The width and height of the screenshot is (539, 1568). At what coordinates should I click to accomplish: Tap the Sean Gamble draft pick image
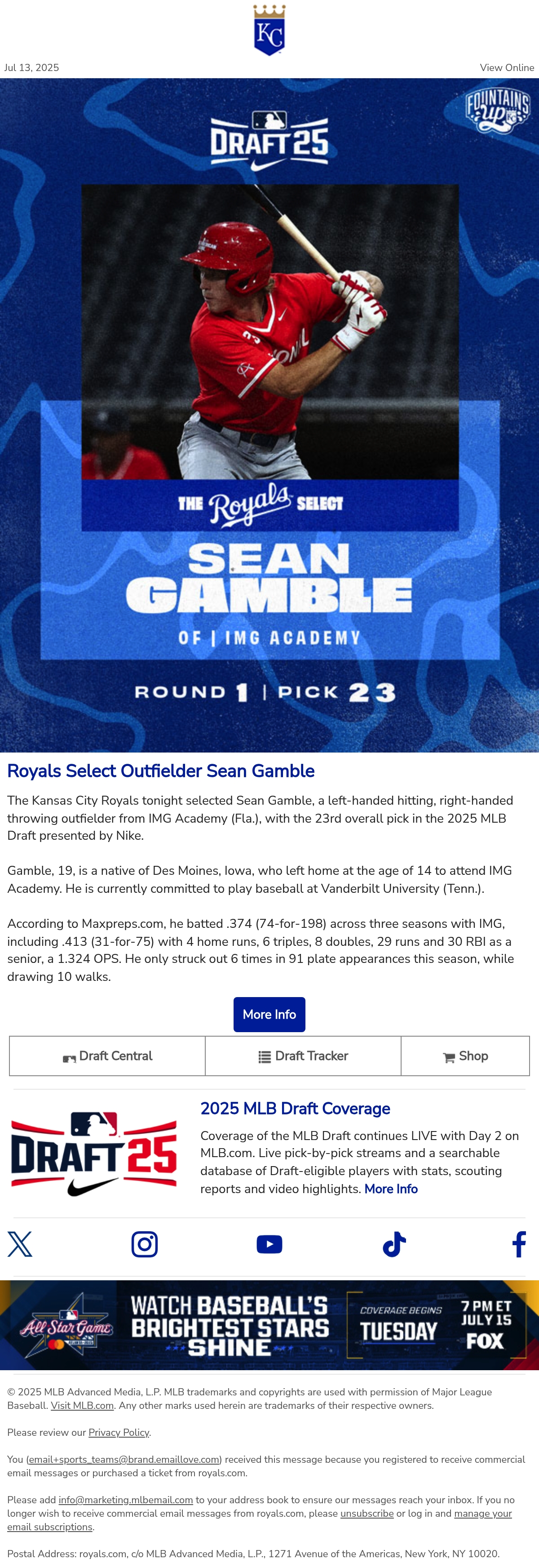[269, 415]
